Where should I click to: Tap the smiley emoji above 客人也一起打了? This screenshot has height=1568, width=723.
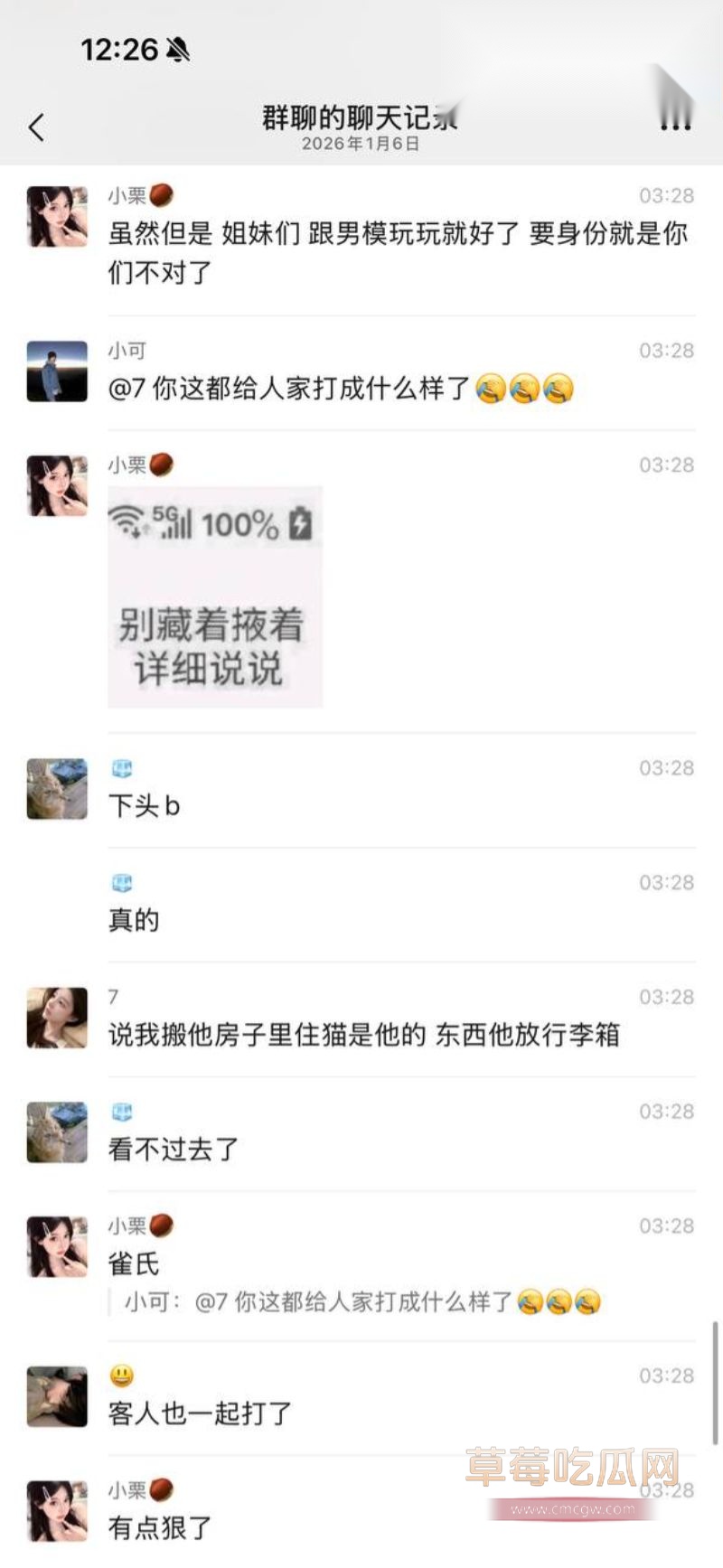click(x=121, y=1376)
